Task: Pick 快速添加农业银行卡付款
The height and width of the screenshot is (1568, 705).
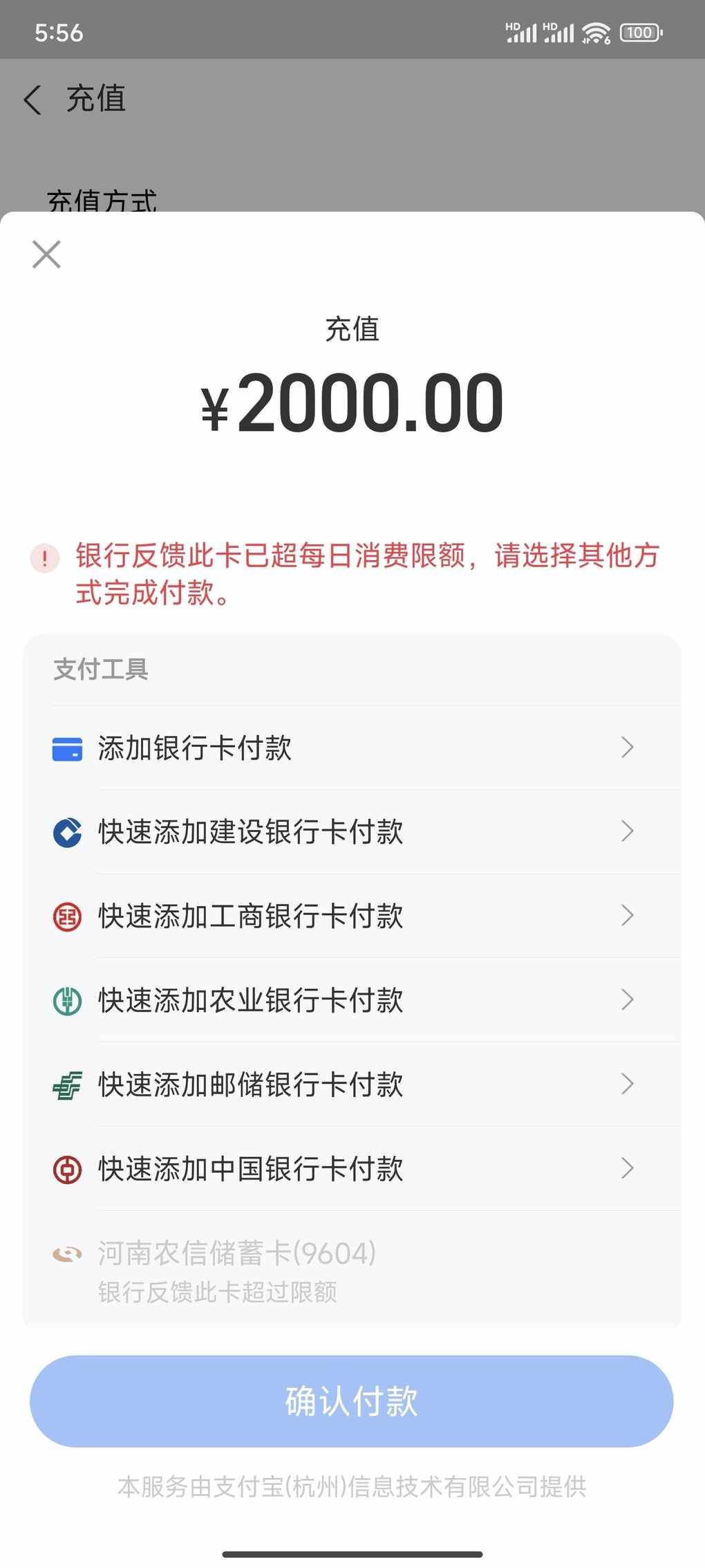Action: (352, 1000)
